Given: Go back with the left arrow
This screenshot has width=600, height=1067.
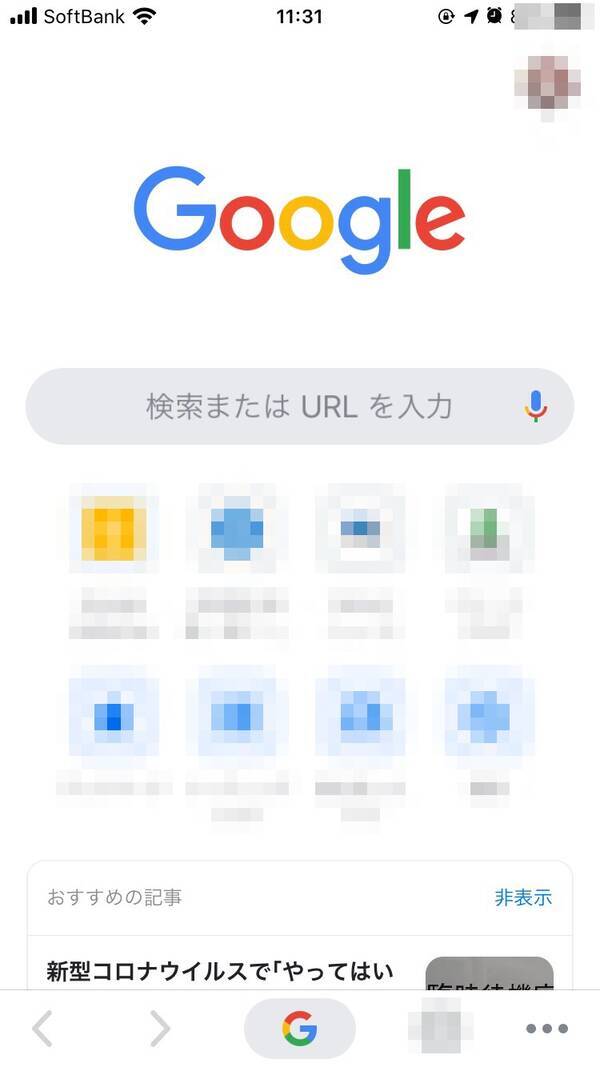Looking at the screenshot, I should [x=42, y=1028].
